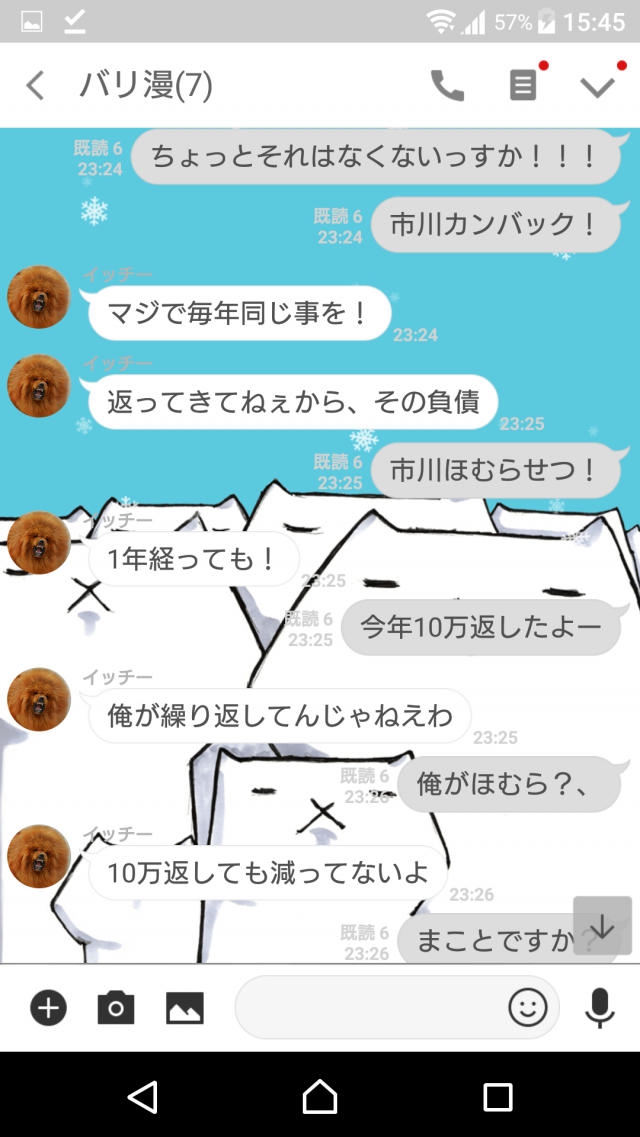Open the plus attachment menu
The width and height of the screenshot is (640, 1137).
point(48,1008)
